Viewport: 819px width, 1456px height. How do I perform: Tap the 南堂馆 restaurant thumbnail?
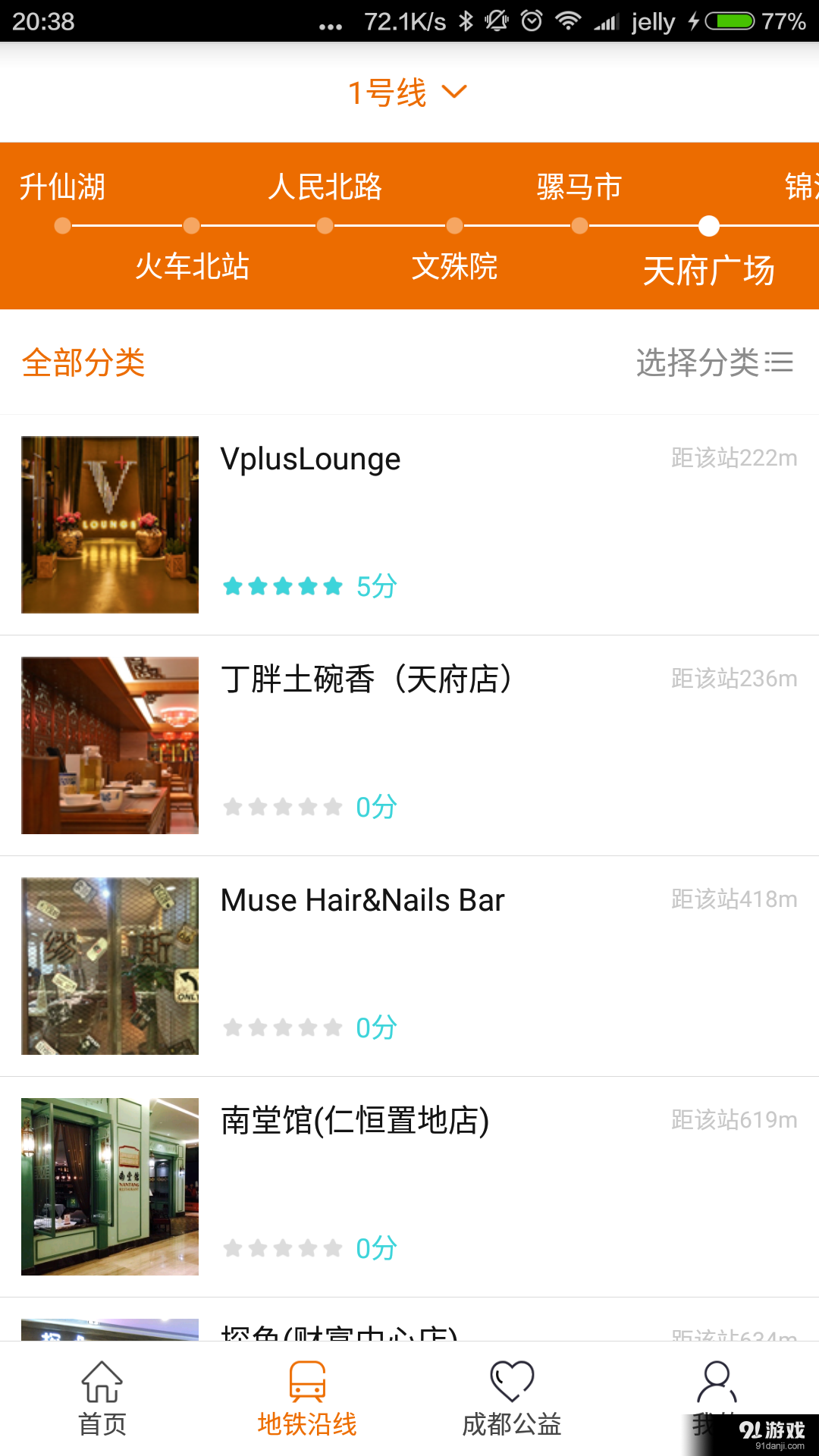click(110, 1188)
